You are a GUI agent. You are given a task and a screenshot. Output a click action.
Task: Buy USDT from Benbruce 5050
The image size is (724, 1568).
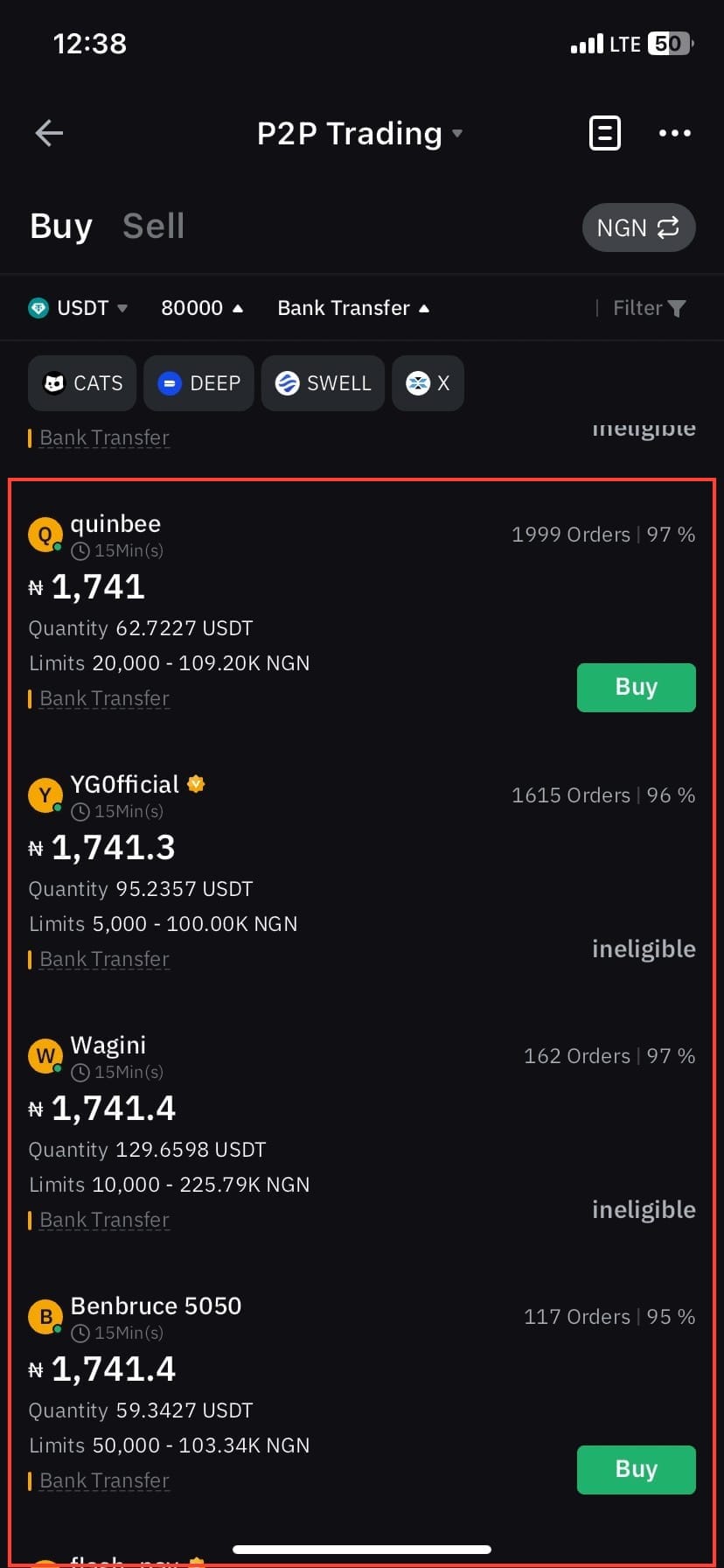click(x=636, y=1470)
